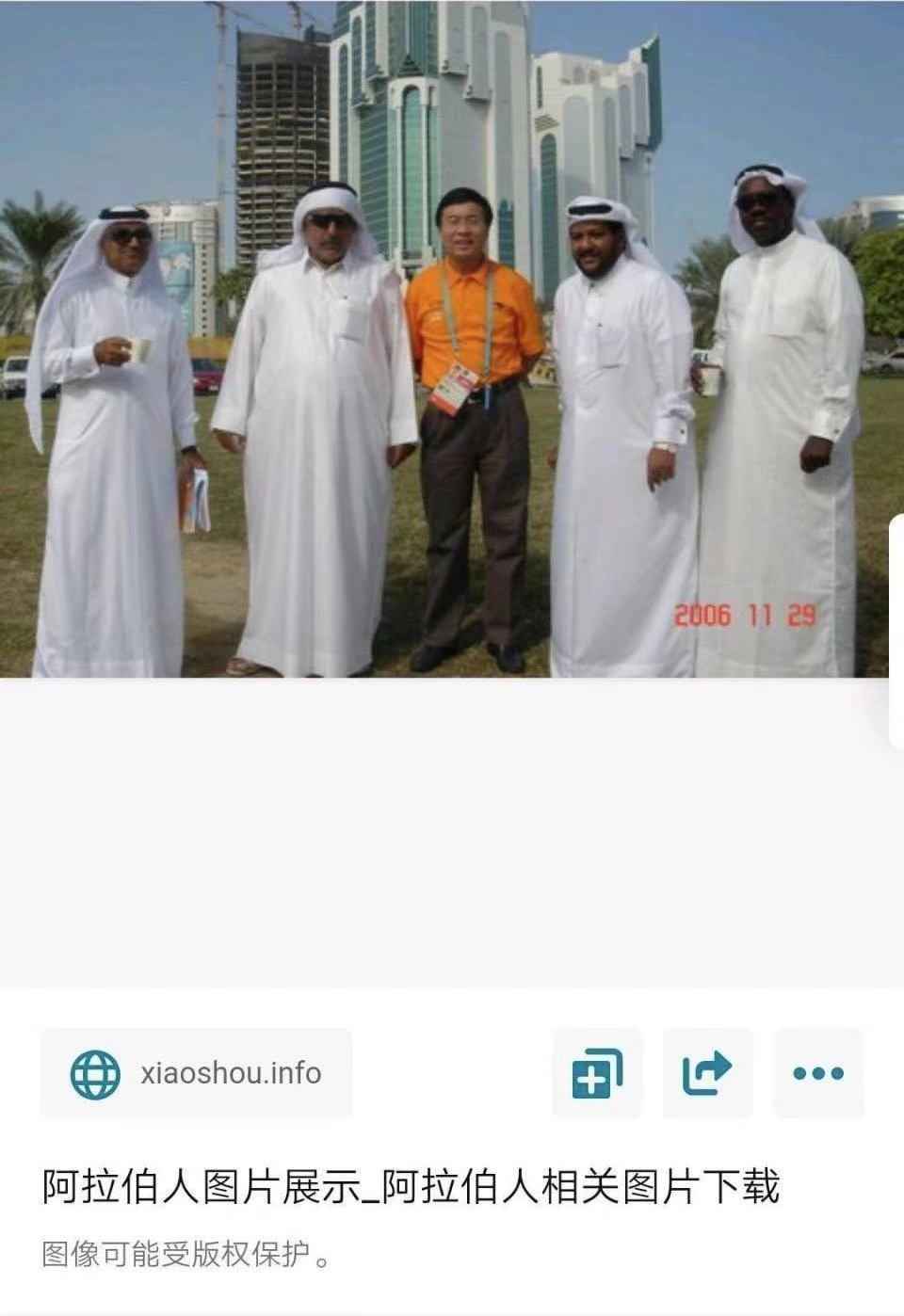The image size is (904, 1316).
Task: Open the 阿拉伯人图片展示 page title link
Action: [x=411, y=1186]
